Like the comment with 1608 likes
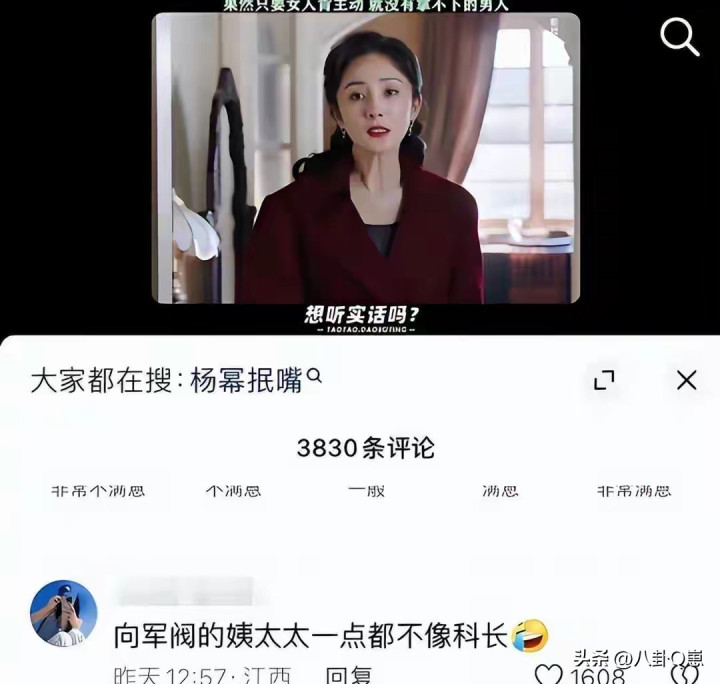Screen dimensions: 720x684 tap(550, 676)
